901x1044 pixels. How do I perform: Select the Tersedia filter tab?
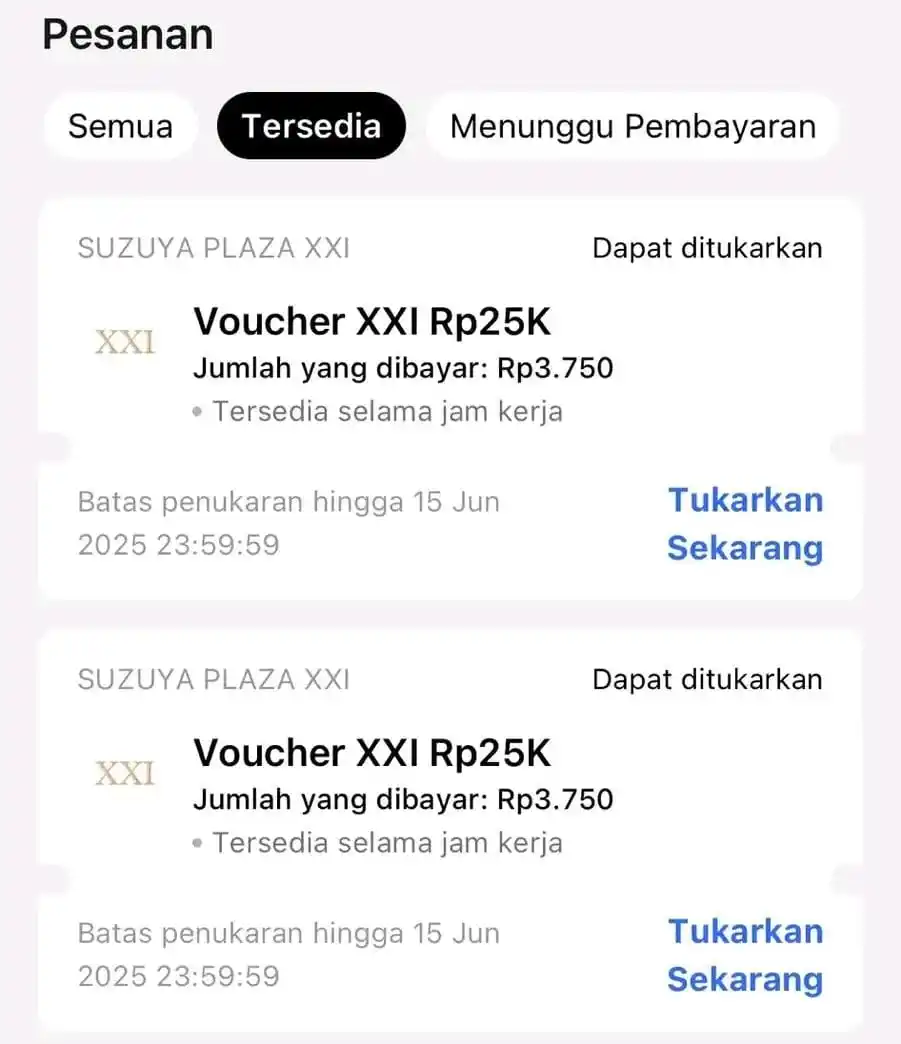point(311,127)
